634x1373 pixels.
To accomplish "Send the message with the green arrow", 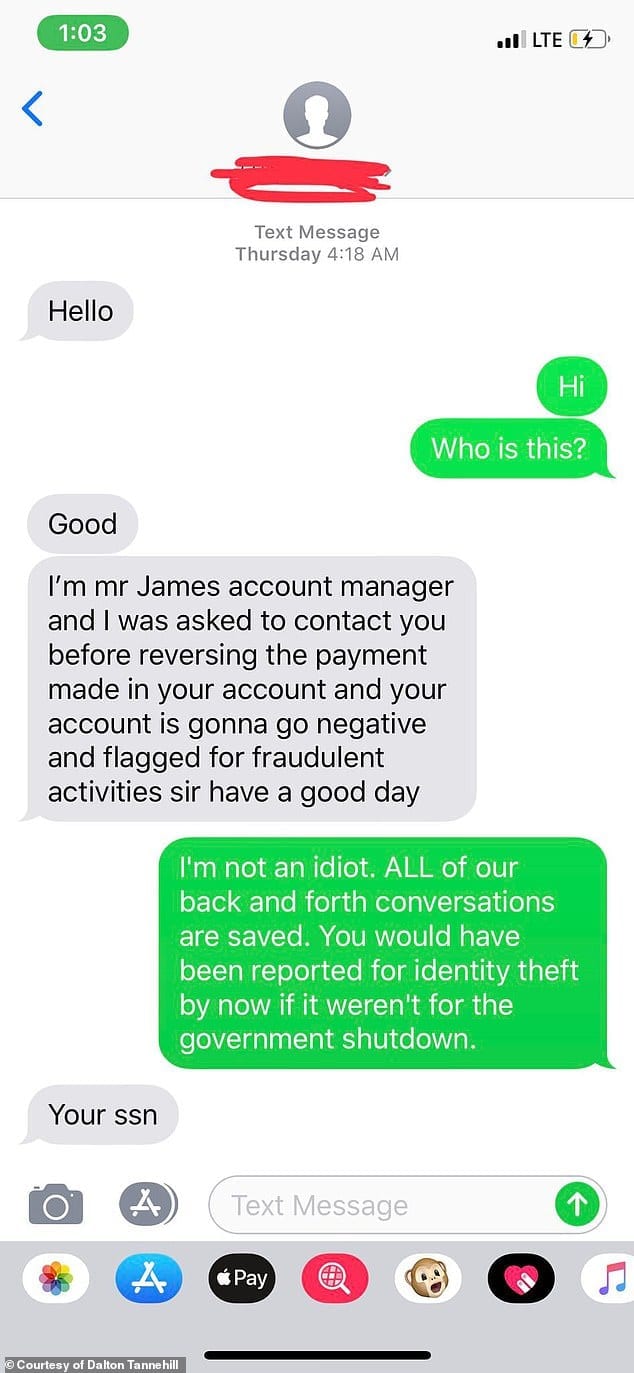I will (576, 1205).
